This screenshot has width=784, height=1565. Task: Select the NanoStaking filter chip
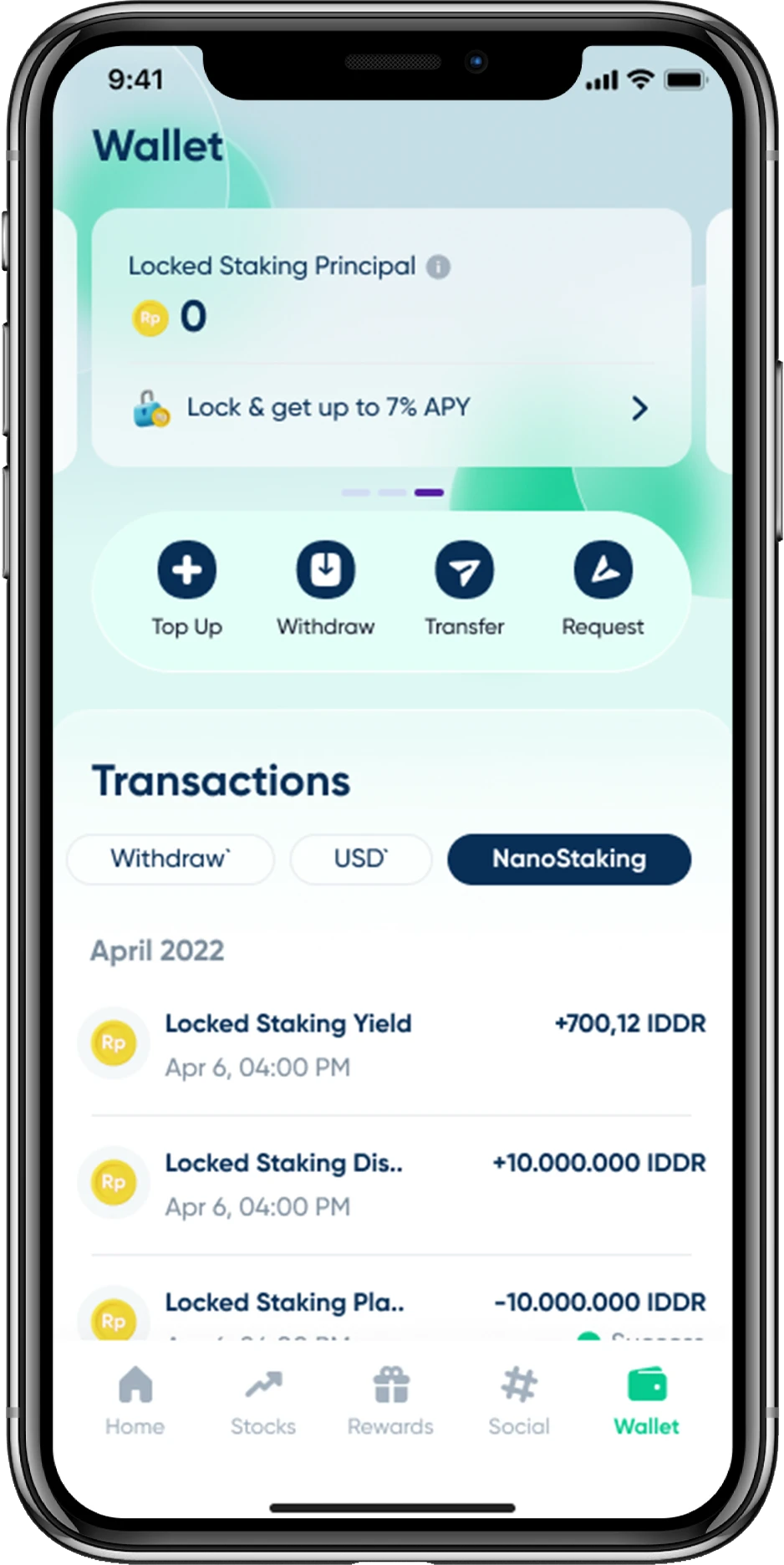coord(568,859)
